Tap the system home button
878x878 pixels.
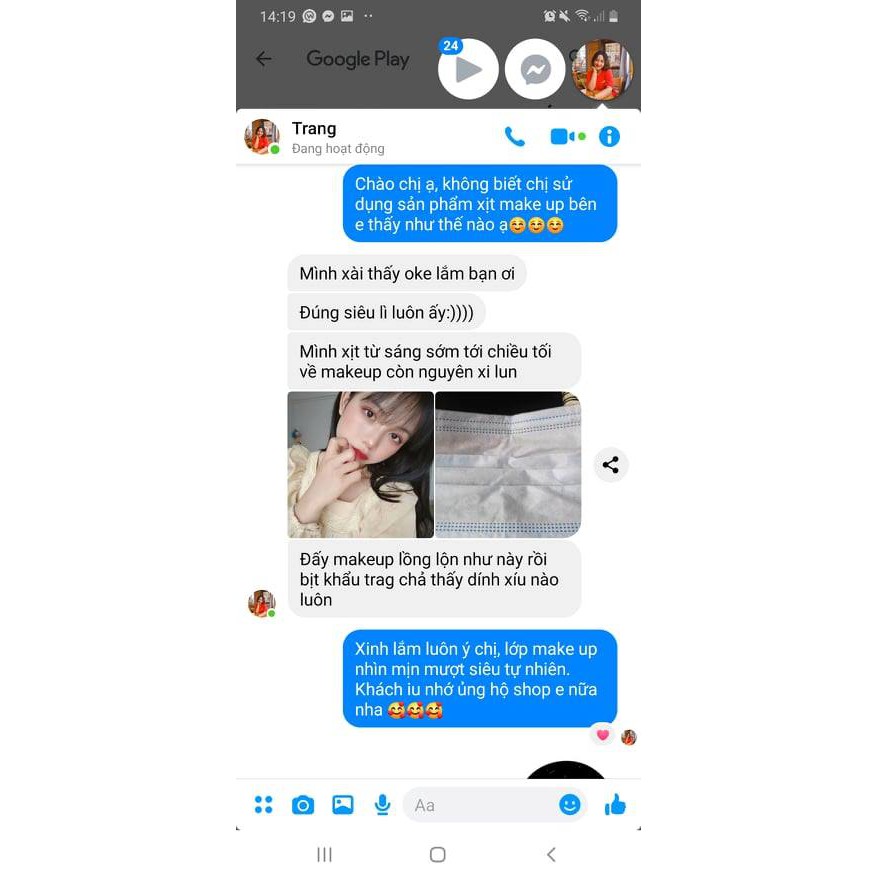pyautogui.click(x=437, y=854)
